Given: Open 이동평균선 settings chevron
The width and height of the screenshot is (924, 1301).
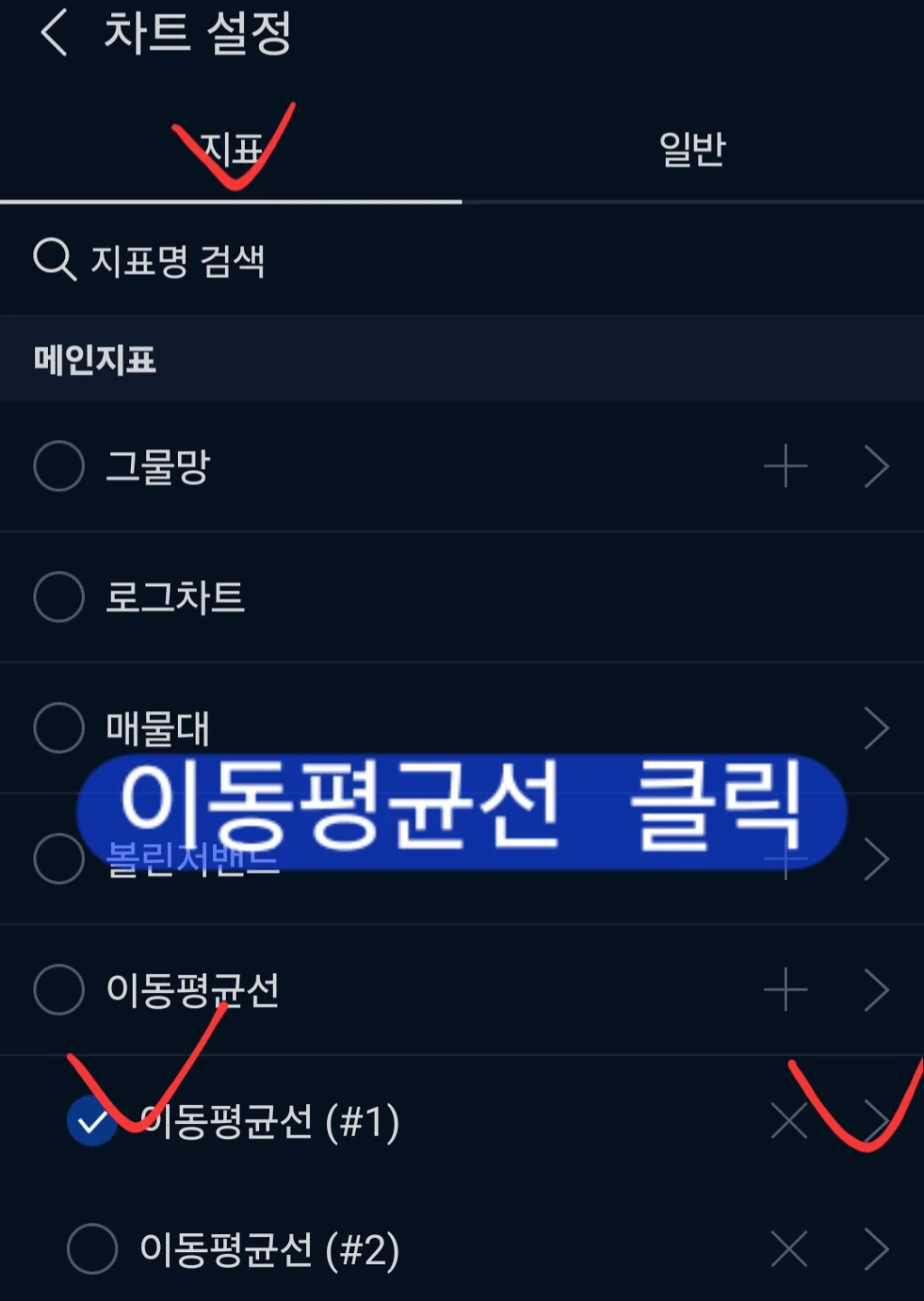Looking at the screenshot, I should pyautogui.click(x=876, y=989).
